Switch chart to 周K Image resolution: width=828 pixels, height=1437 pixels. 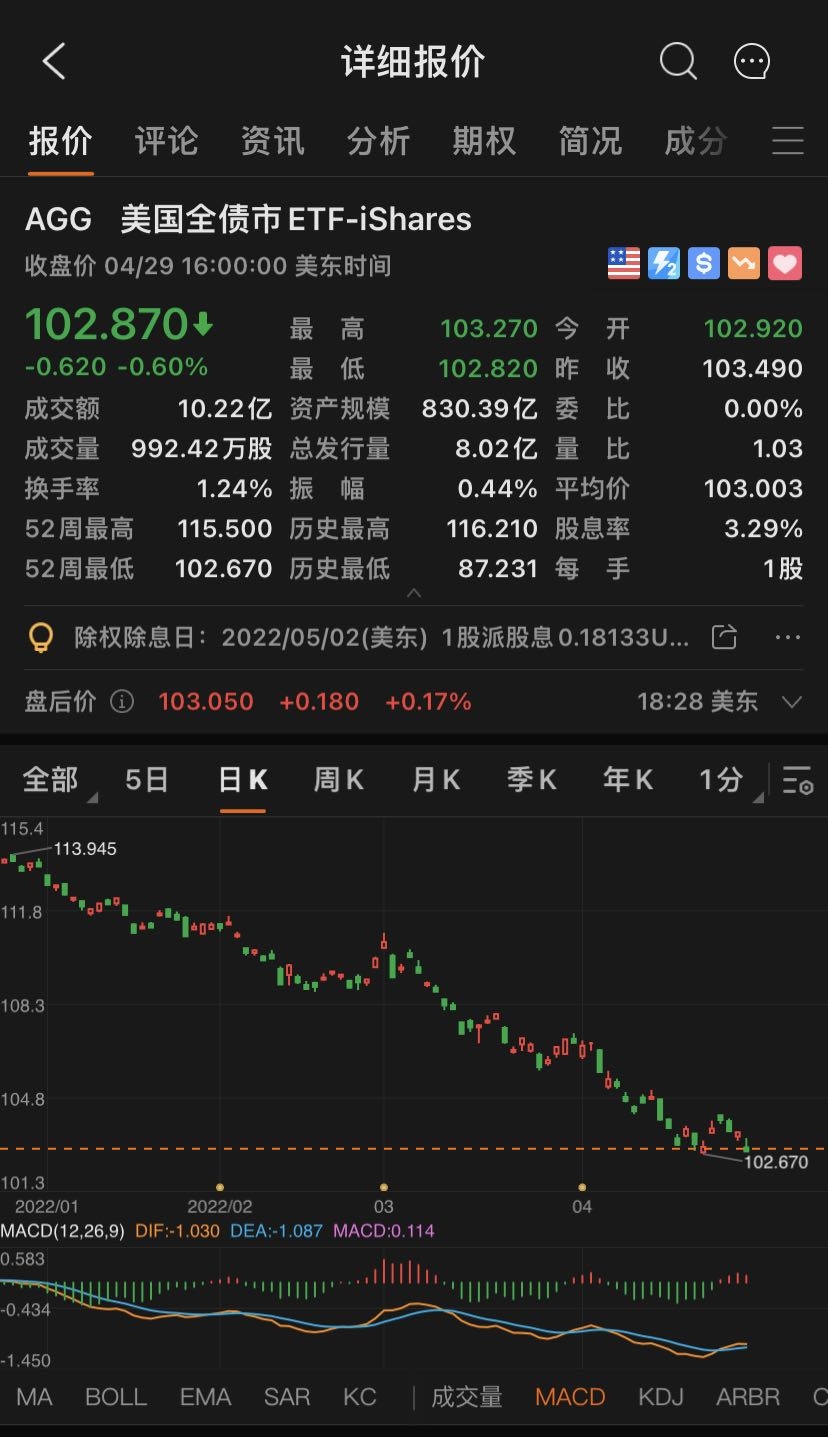339,780
